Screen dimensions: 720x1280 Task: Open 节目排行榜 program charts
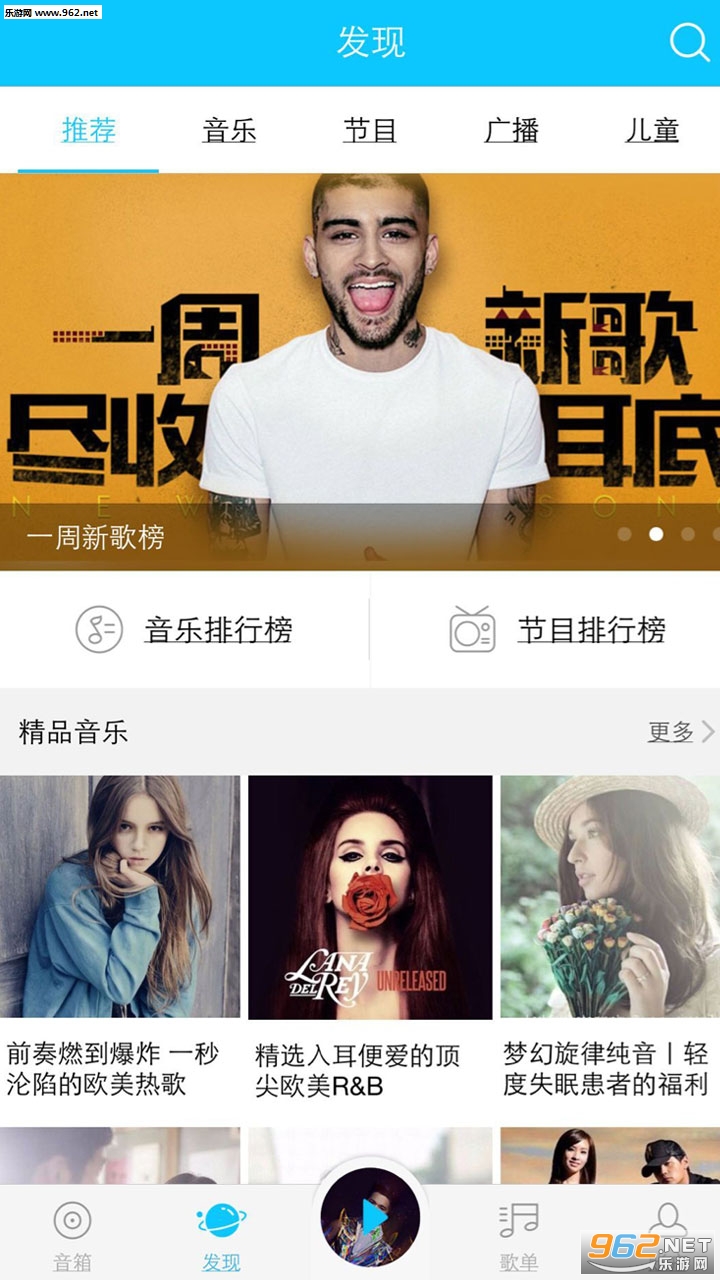pos(556,630)
